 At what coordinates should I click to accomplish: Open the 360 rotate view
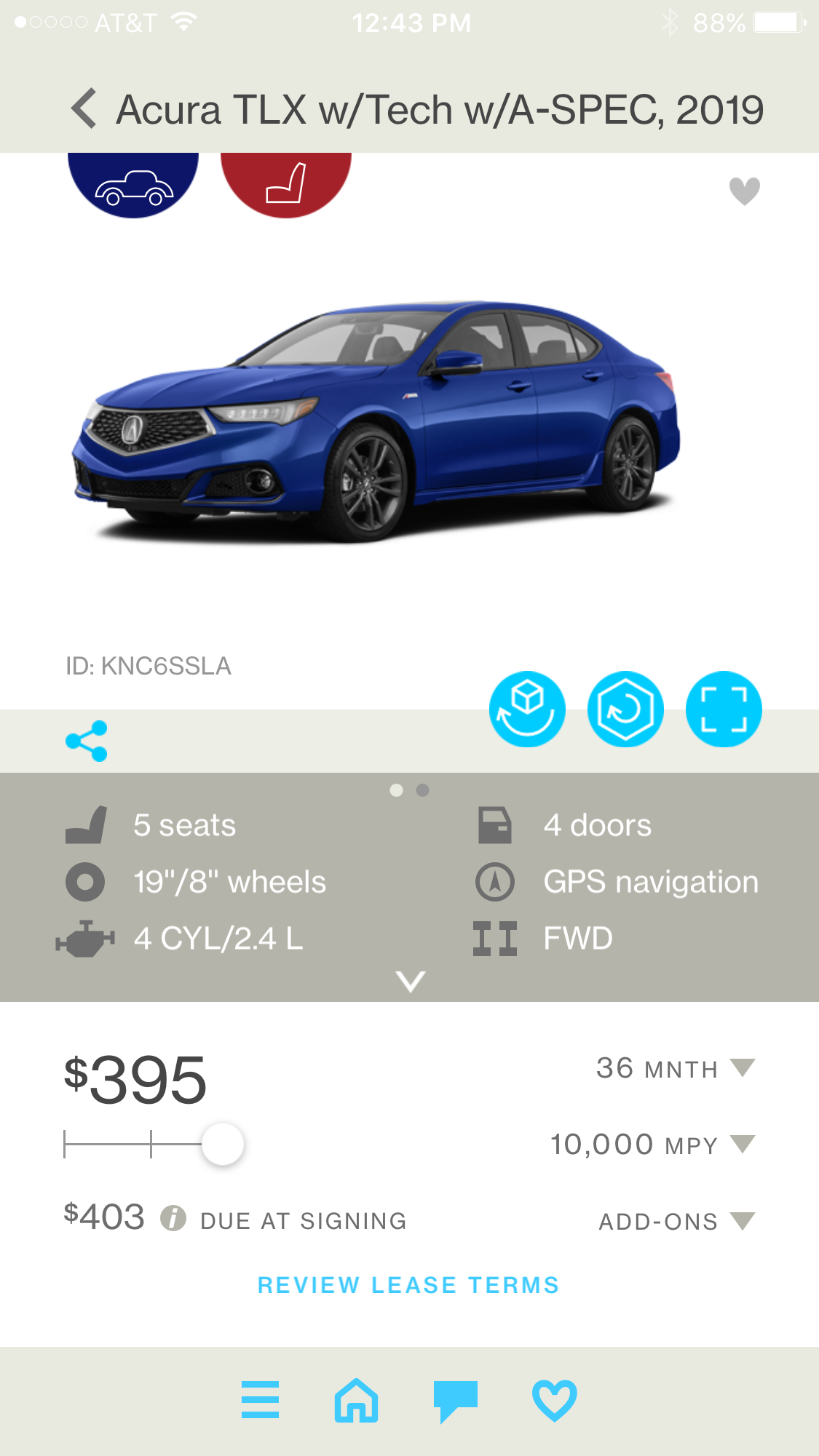[625, 709]
